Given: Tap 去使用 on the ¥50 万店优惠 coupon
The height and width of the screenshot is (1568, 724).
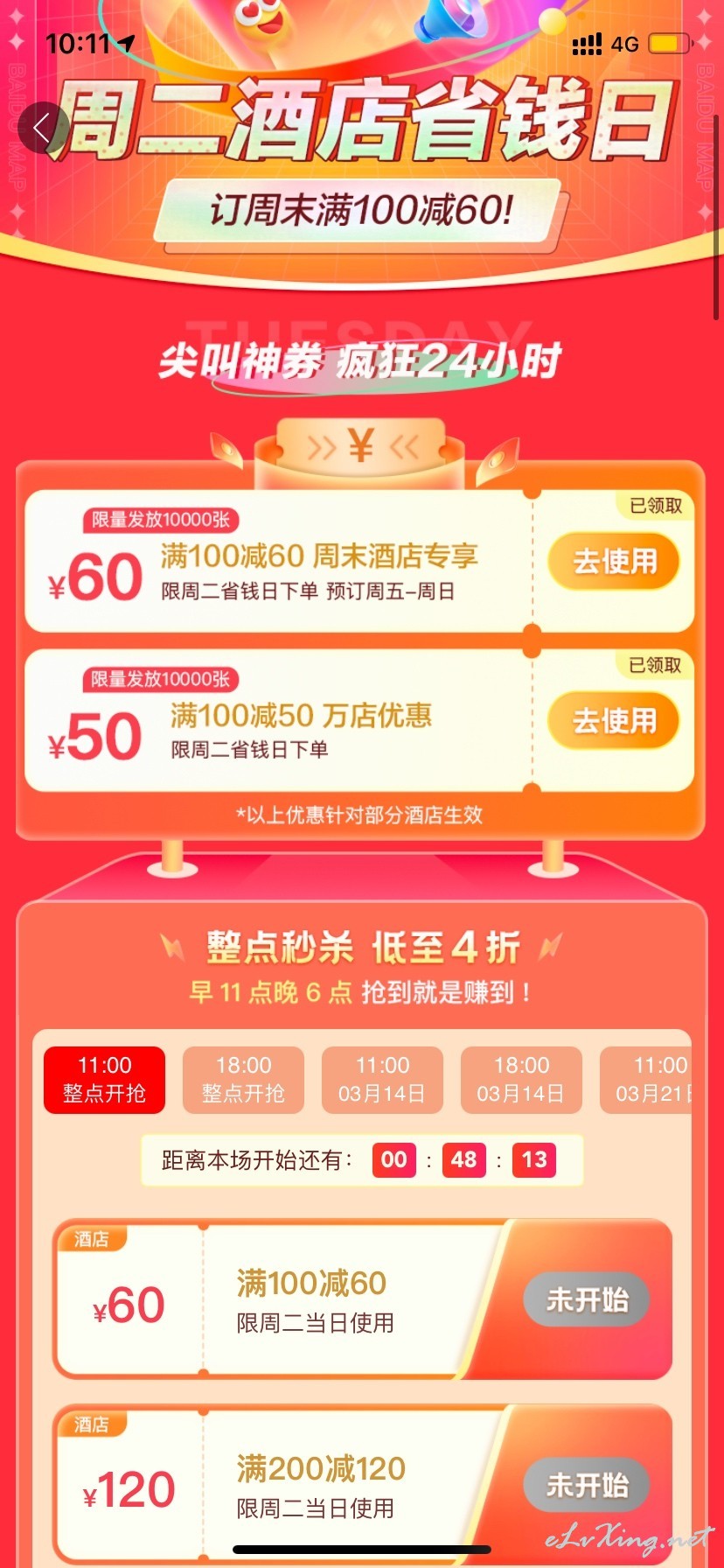Looking at the screenshot, I should click(614, 720).
